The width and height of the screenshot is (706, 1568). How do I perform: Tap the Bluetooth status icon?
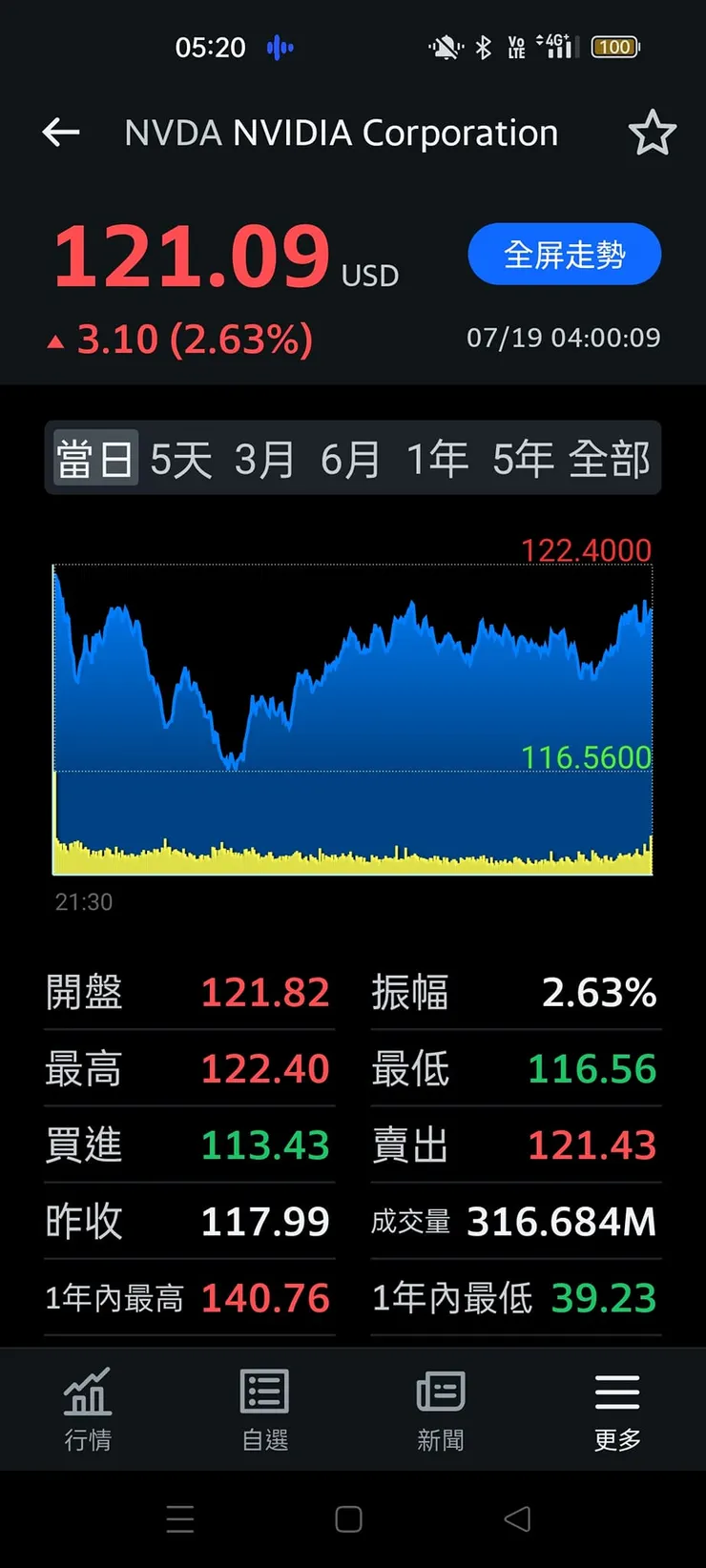tap(485, 47)
